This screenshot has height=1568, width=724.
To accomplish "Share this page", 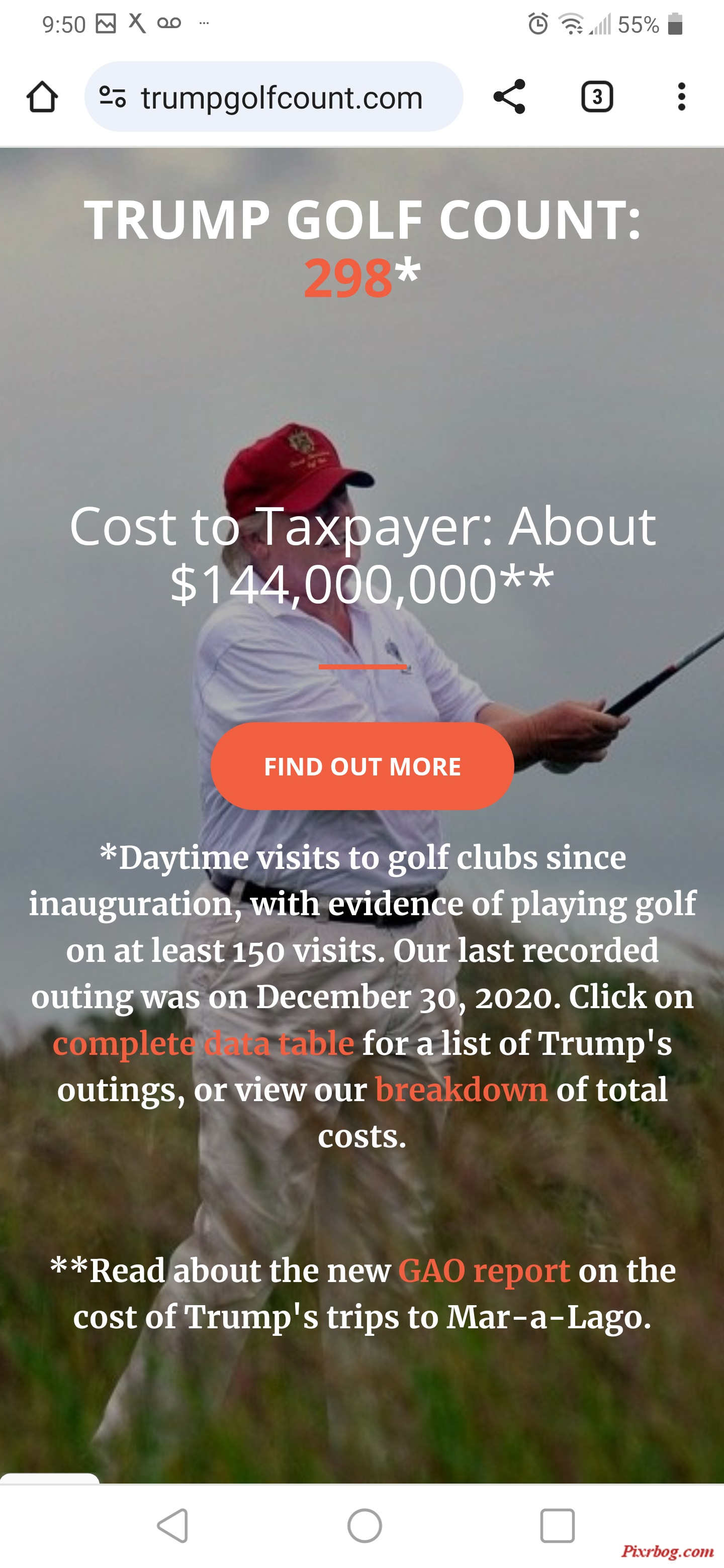I will (x=509, y=97).
